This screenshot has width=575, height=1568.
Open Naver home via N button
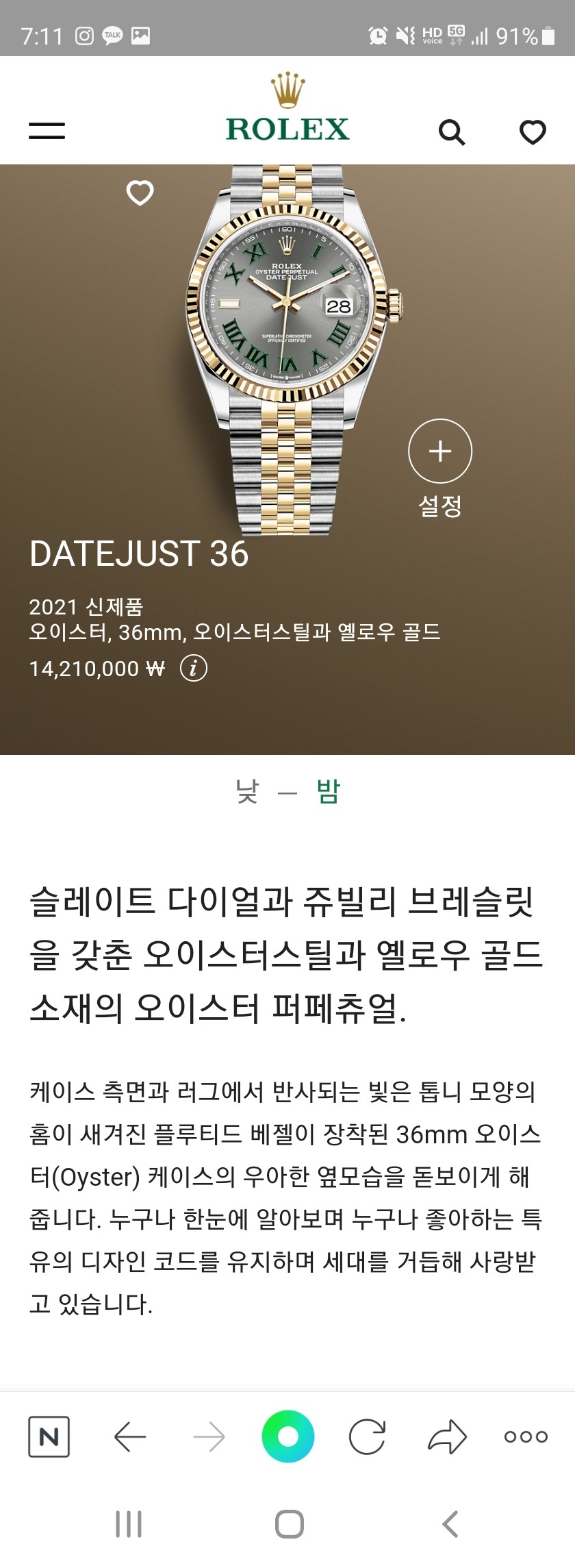[x=49, y=1436]
